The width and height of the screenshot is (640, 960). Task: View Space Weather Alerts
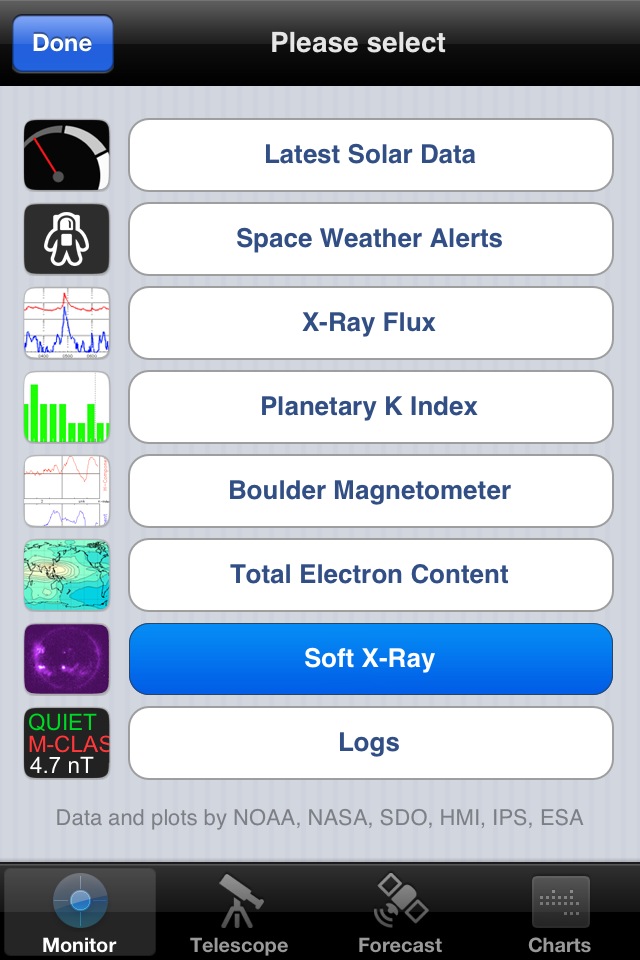(x=370, y=239)
